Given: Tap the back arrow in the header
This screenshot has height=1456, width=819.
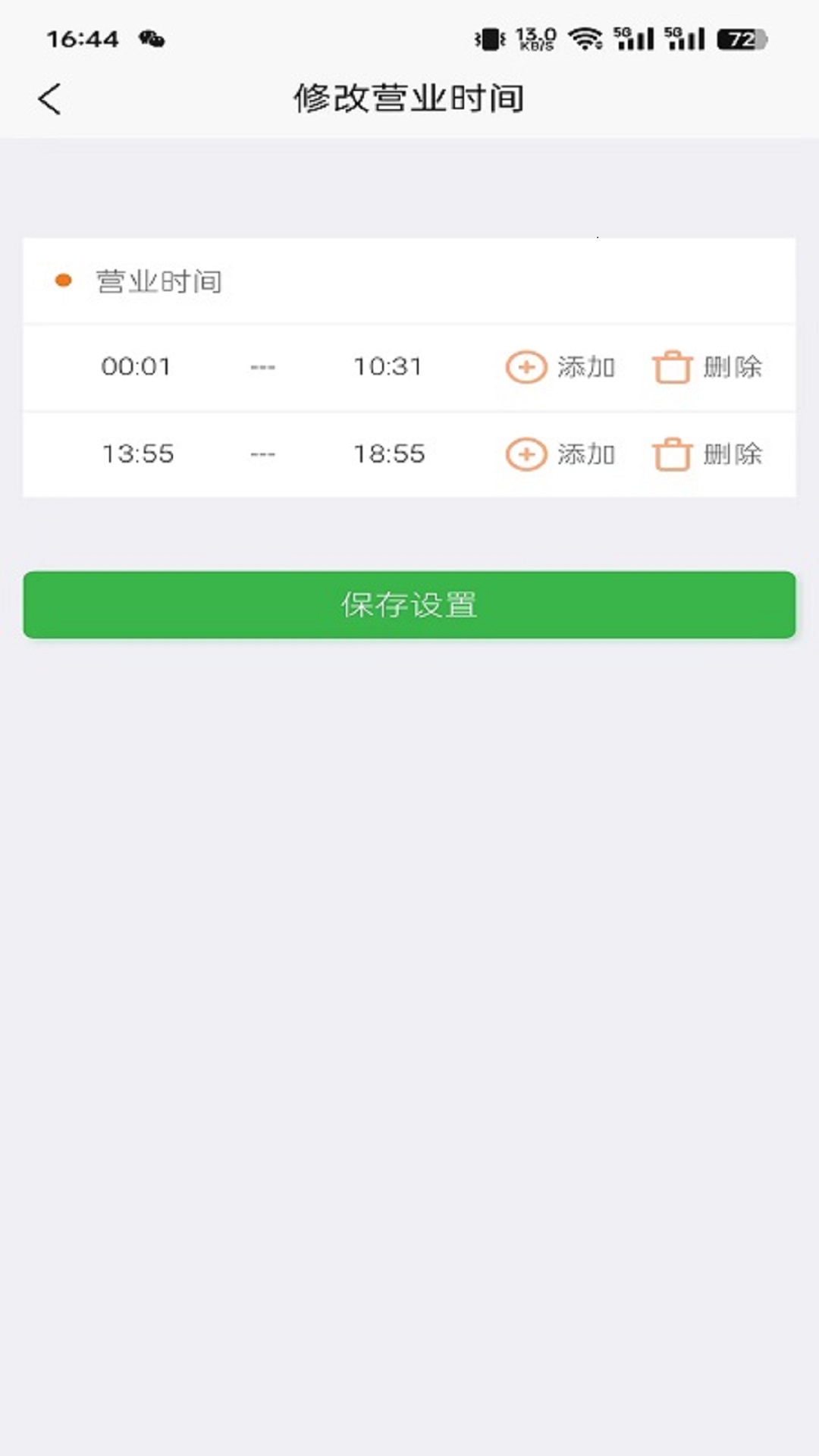Looking at the screenshot, I should (x=50, y=99).
